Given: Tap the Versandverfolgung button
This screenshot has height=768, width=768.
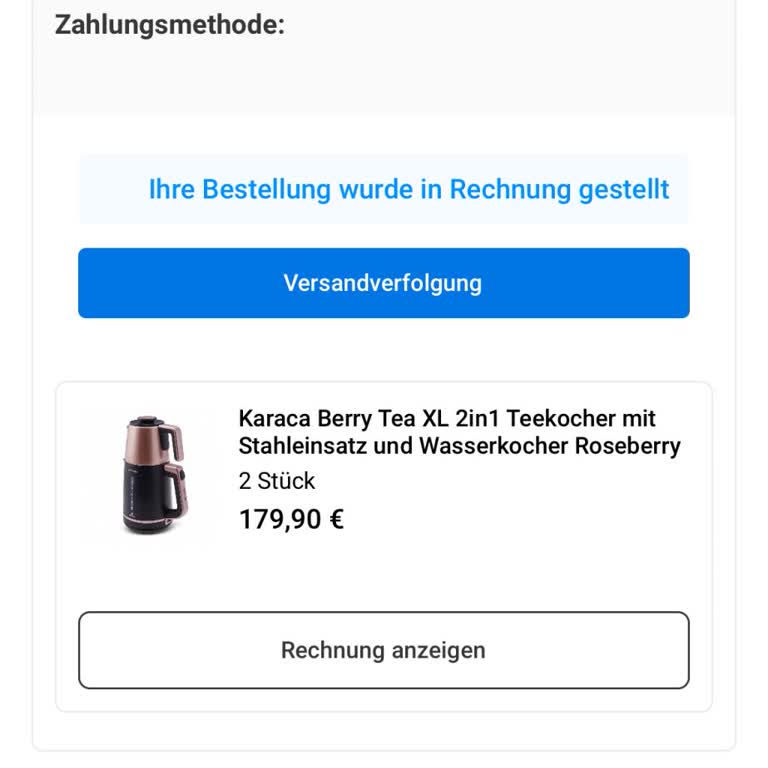Looking at the screenshot, I should pos(383,283).
